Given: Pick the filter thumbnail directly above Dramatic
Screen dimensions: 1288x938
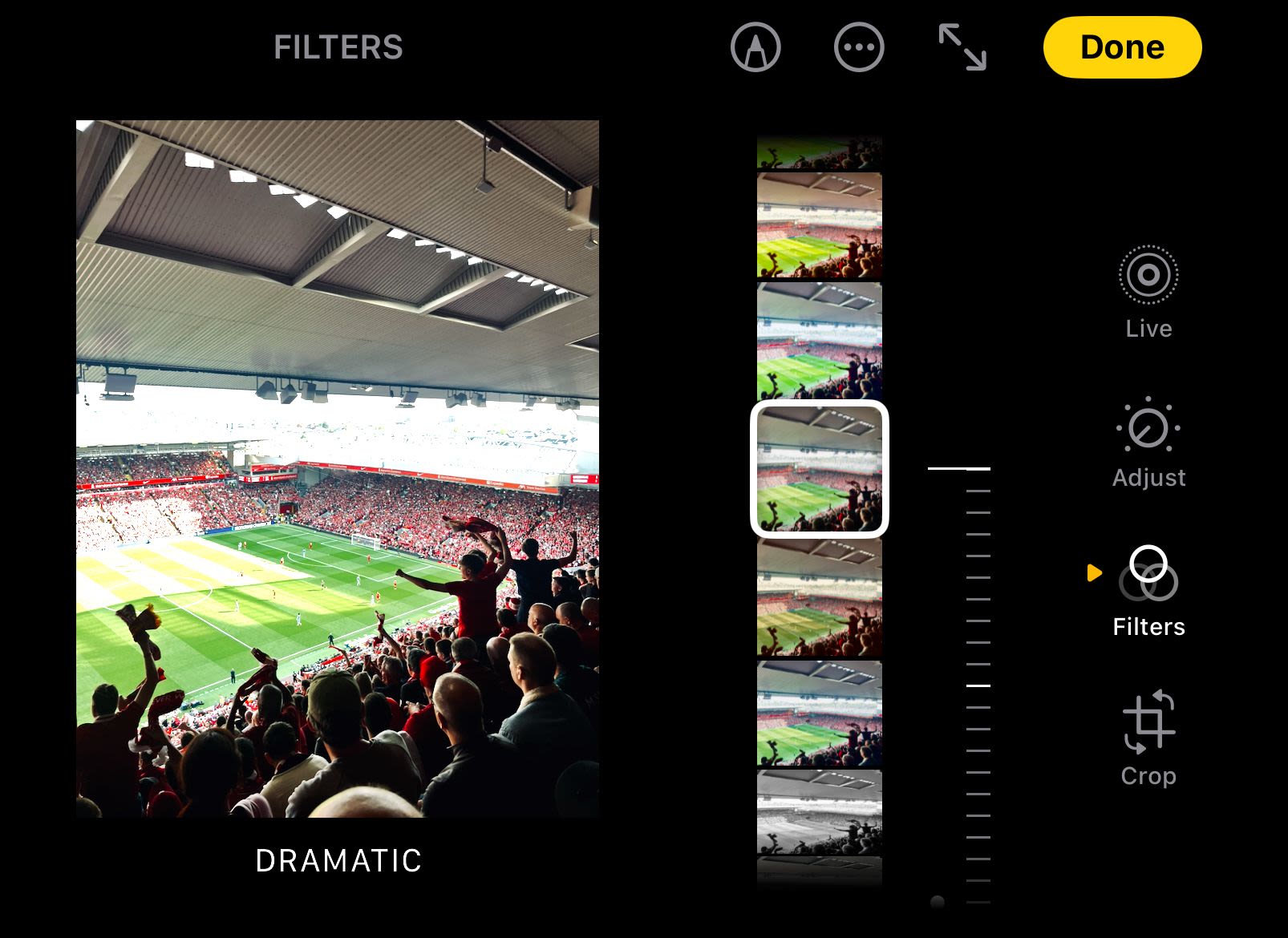Looking at the screenshot, I should [x=819, y=340].
